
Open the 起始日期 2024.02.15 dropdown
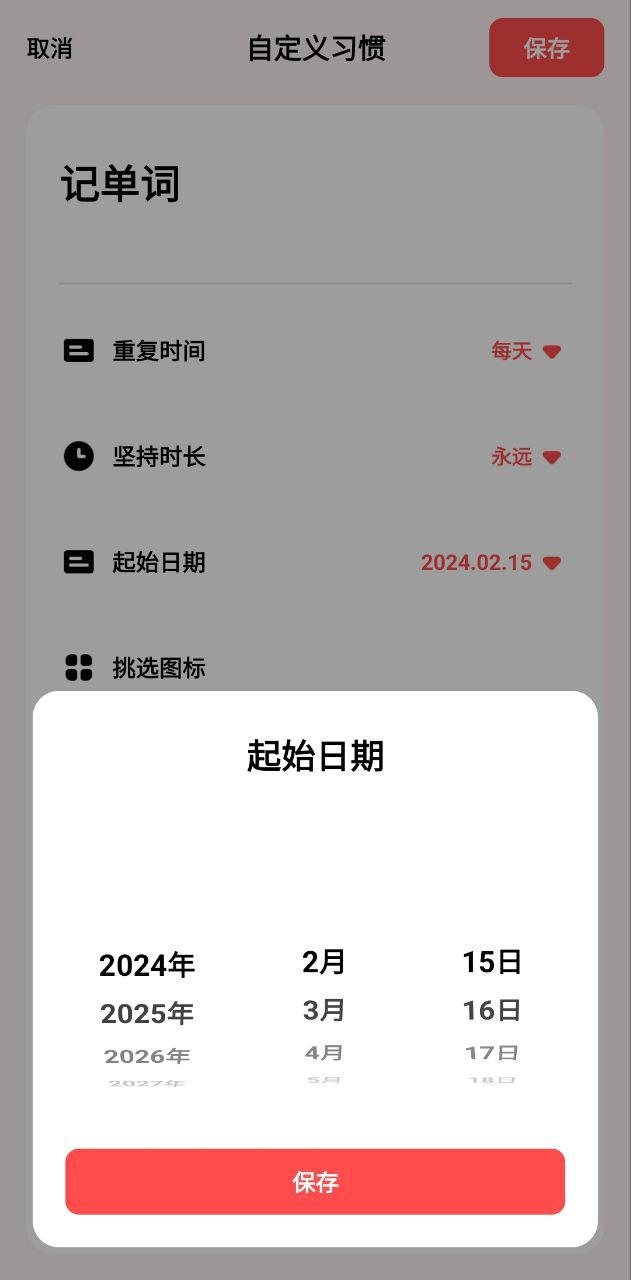(491, 562)
